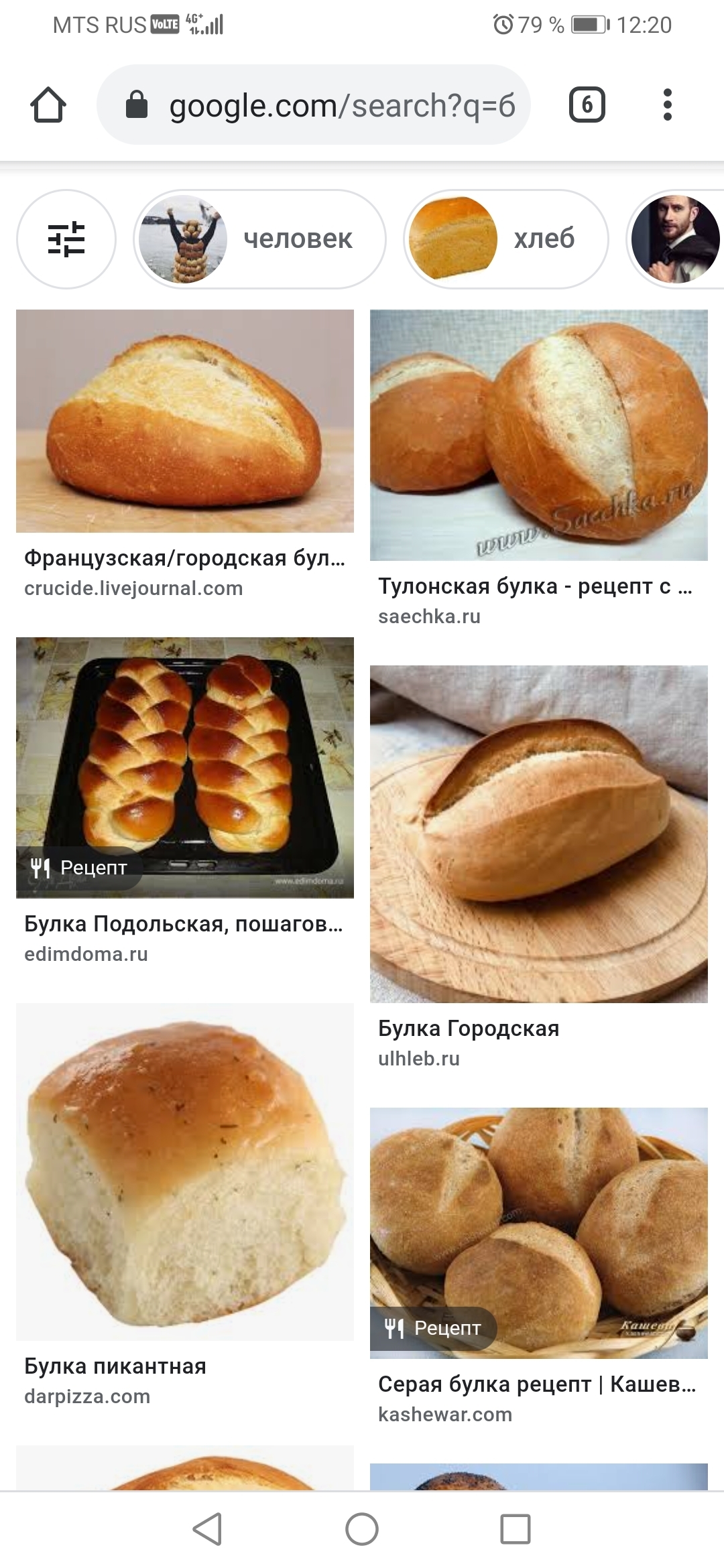Open the Тулонская булка recipe from saechka.ru
This screenshot has width=724, height=1568.
tap(539, 435)
